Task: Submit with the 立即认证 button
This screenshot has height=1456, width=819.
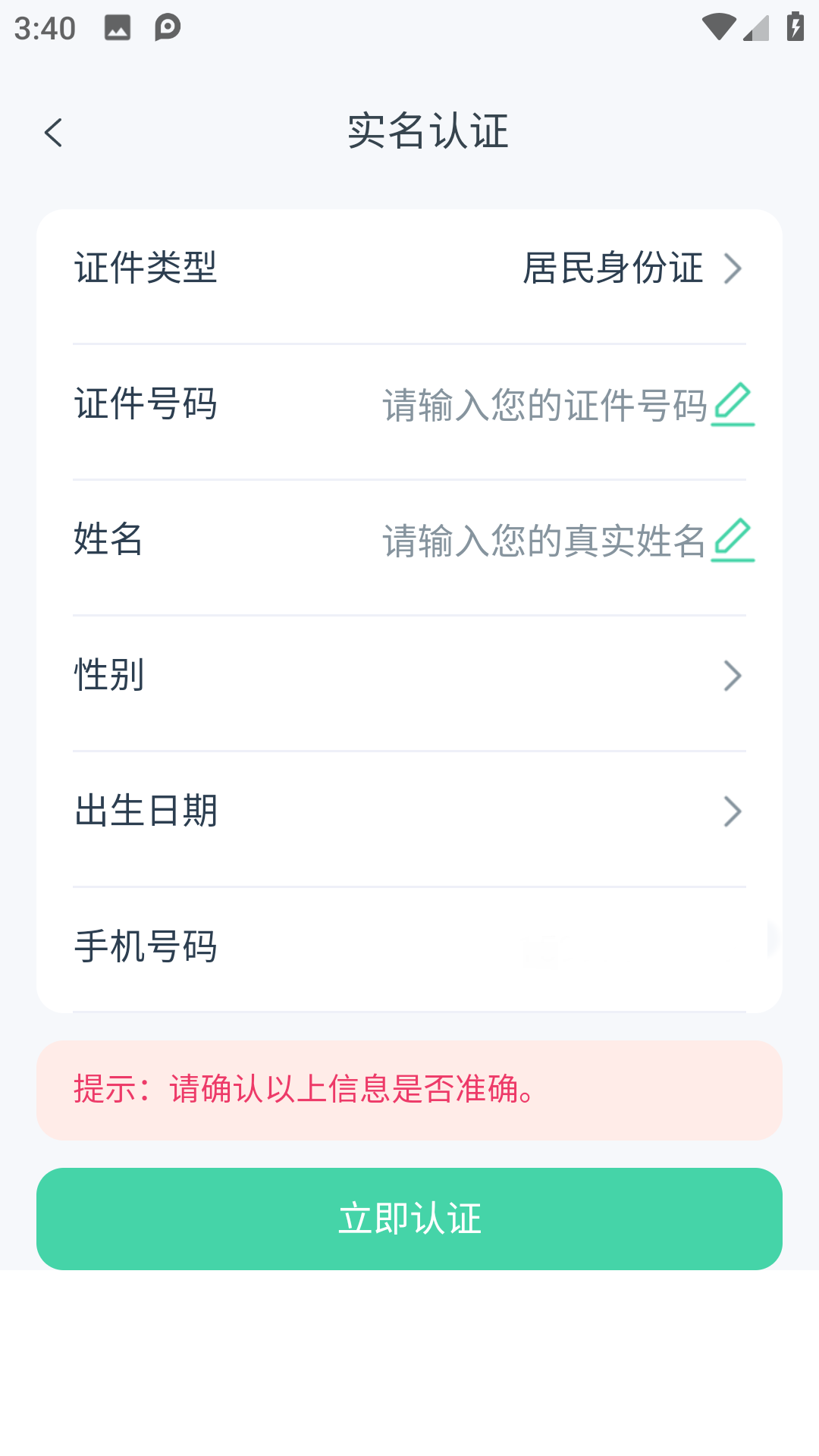Action: click(x=409, y=1219)
